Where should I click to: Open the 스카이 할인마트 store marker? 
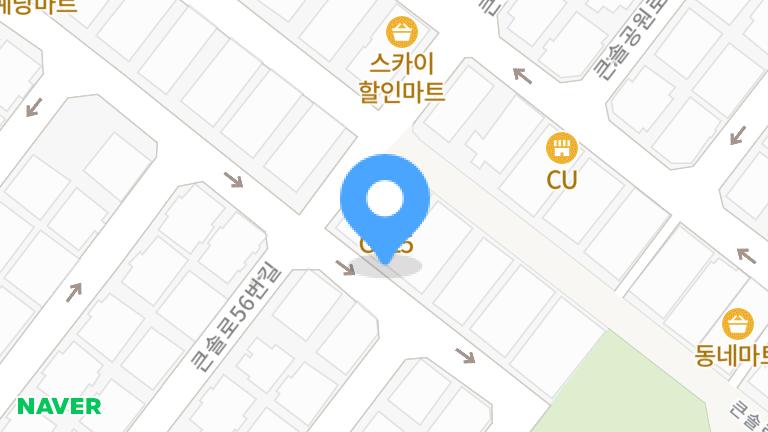[x=402, y=33]
